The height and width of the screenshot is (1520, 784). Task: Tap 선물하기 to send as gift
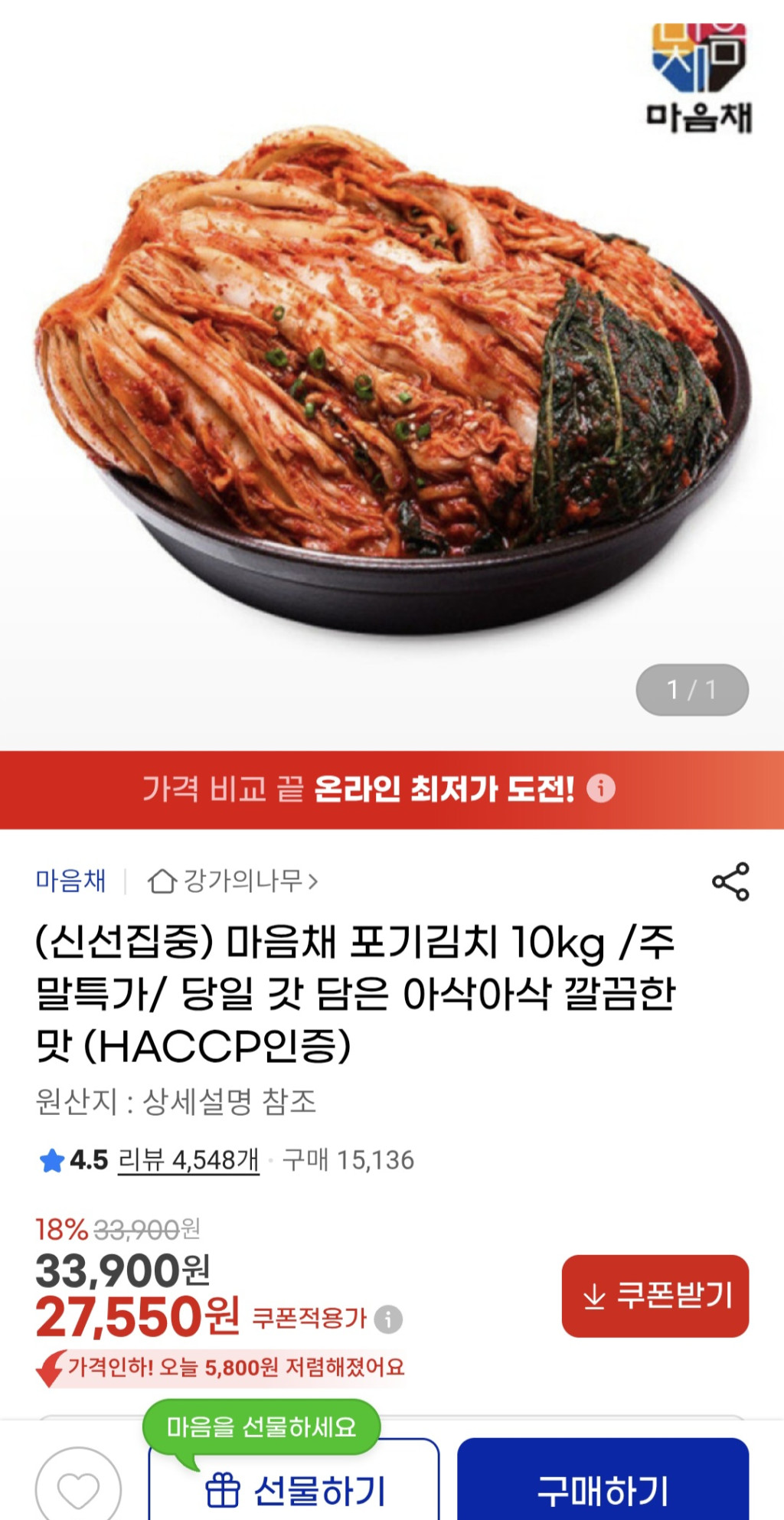(294, 1489)
